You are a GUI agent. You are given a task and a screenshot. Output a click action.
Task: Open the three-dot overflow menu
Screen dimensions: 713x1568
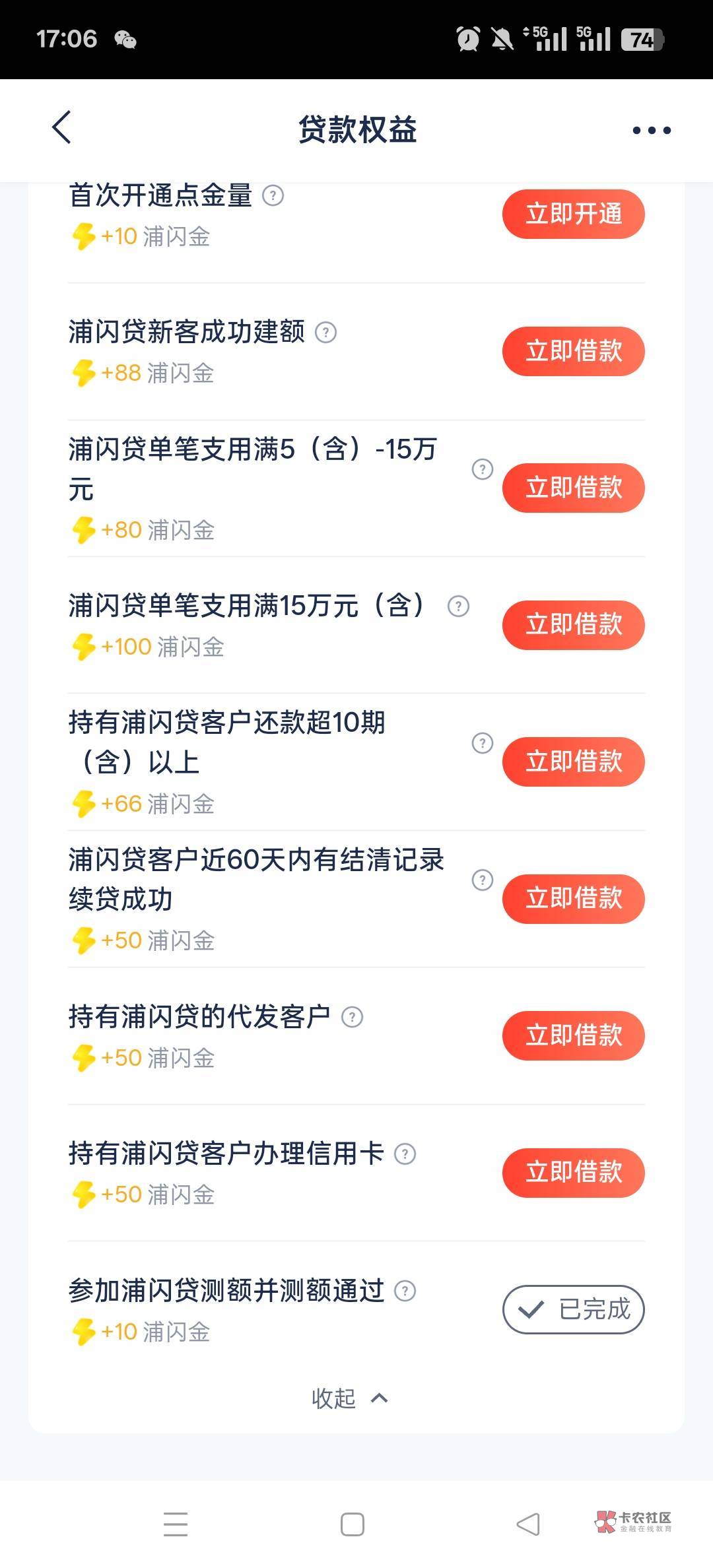pos(651,130)
